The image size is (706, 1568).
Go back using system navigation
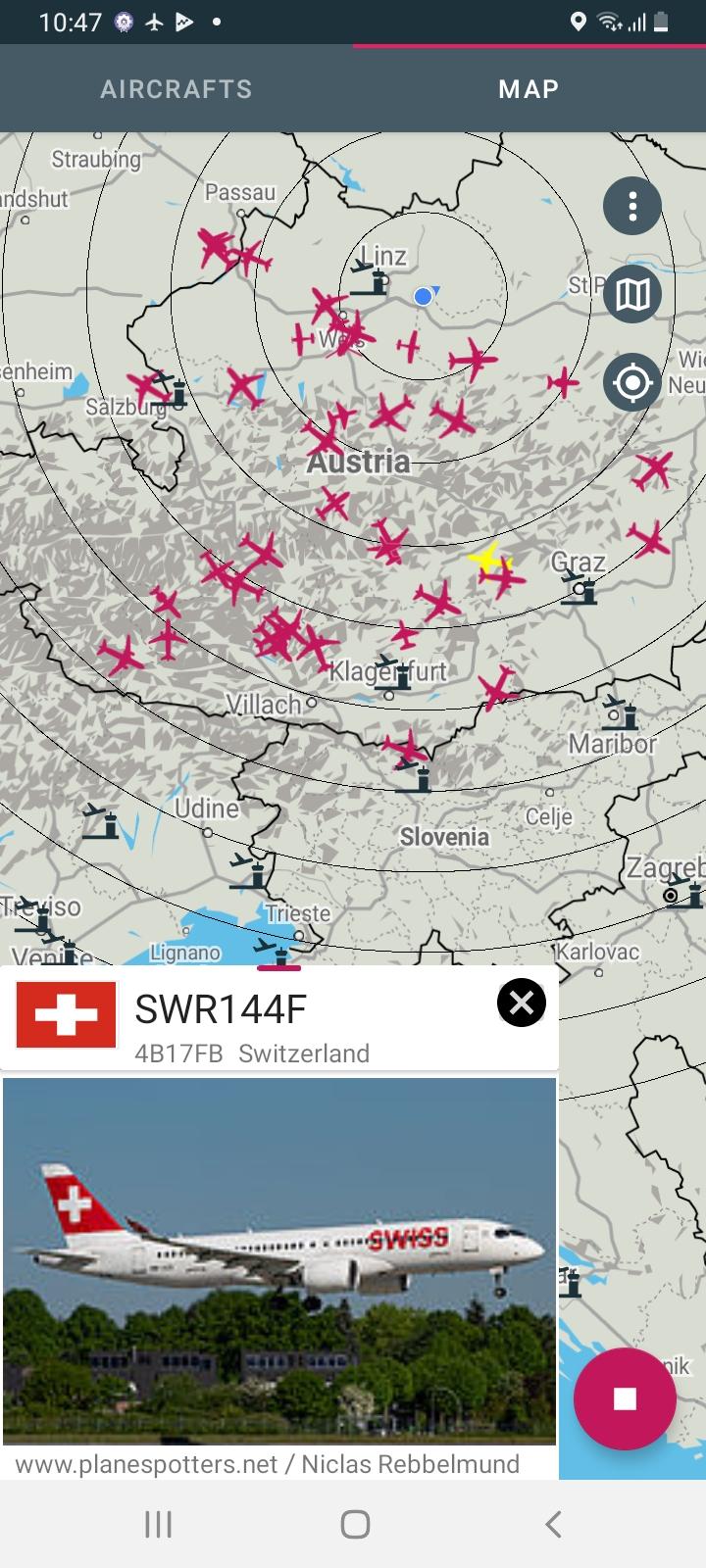pyautogui.click(x=552, y=1524)
